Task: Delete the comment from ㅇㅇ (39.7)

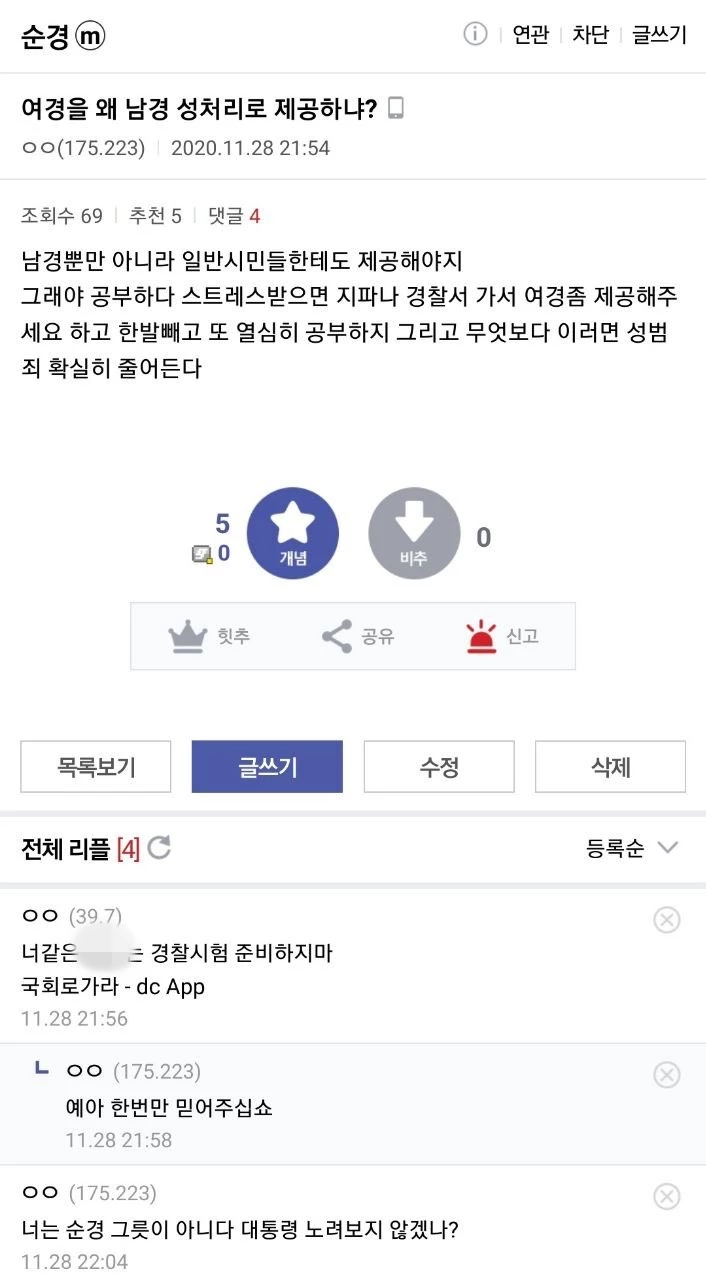Action: point(666,920)
